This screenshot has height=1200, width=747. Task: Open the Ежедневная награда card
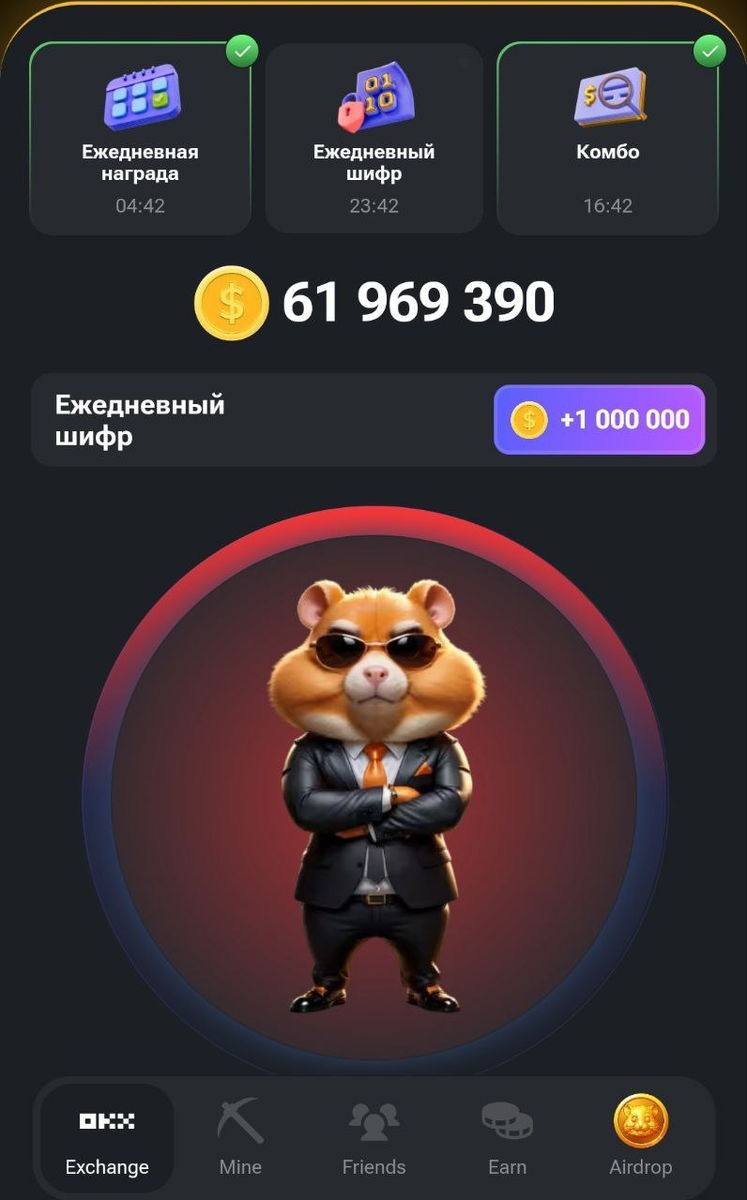[140, 139]
